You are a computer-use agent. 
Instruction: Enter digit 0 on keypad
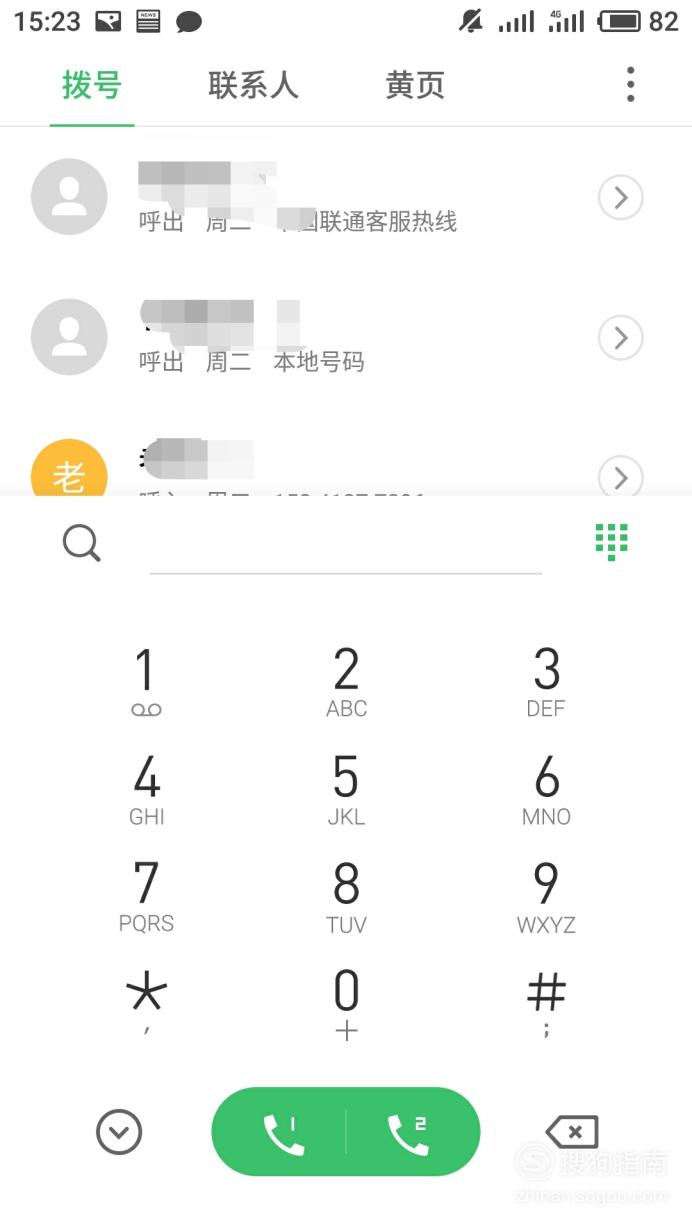tap(346, 1005)
